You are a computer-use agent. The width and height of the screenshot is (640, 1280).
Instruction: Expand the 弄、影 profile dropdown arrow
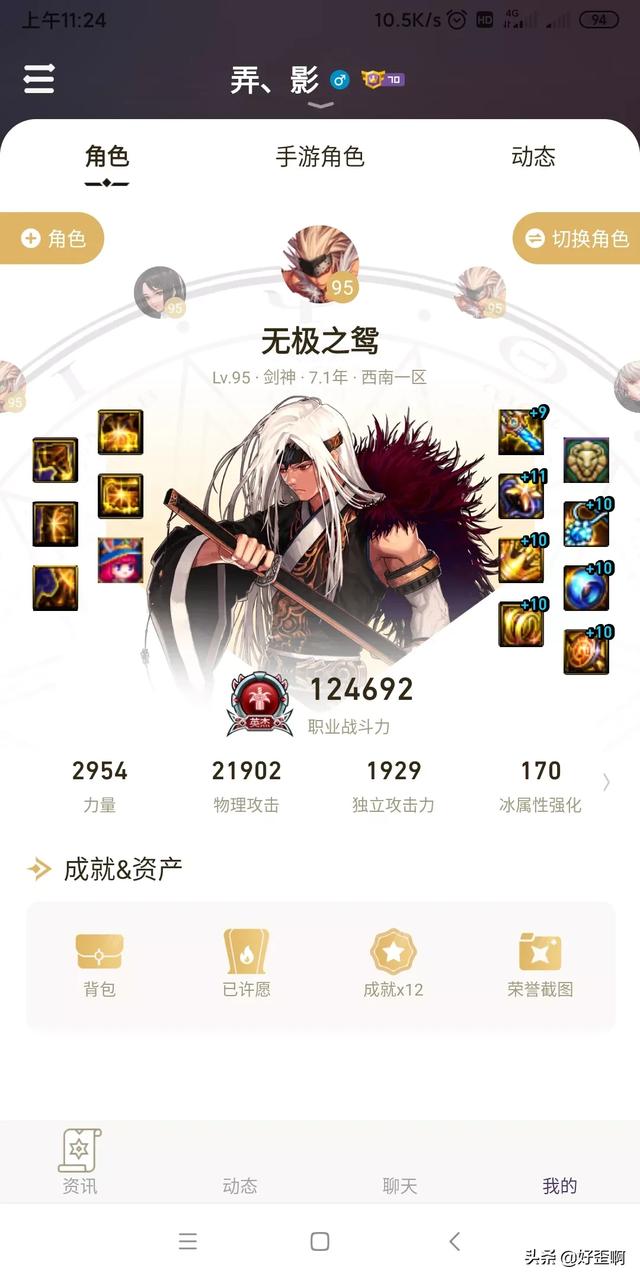(x=319, y=105)
